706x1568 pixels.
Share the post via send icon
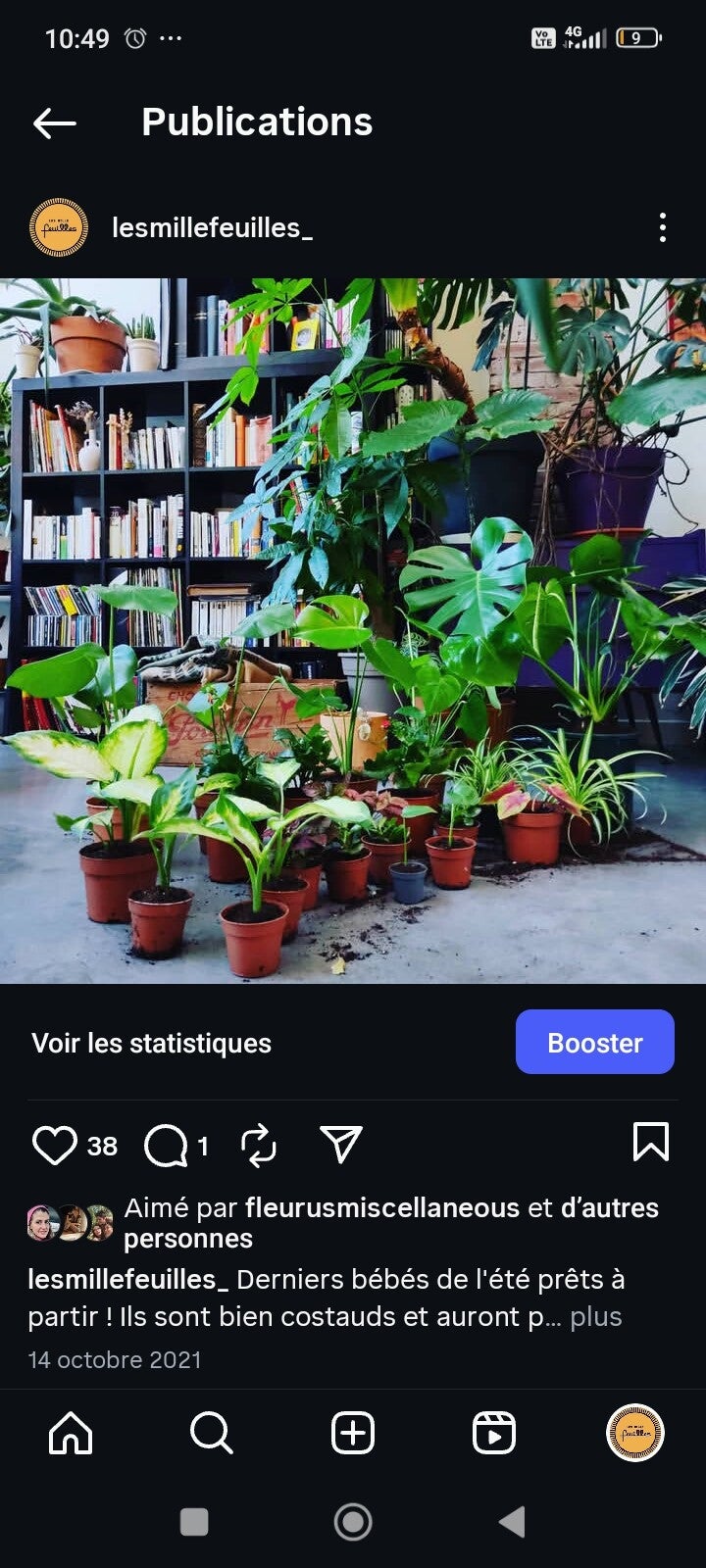pyautogui.click(x=341, y=1144)
